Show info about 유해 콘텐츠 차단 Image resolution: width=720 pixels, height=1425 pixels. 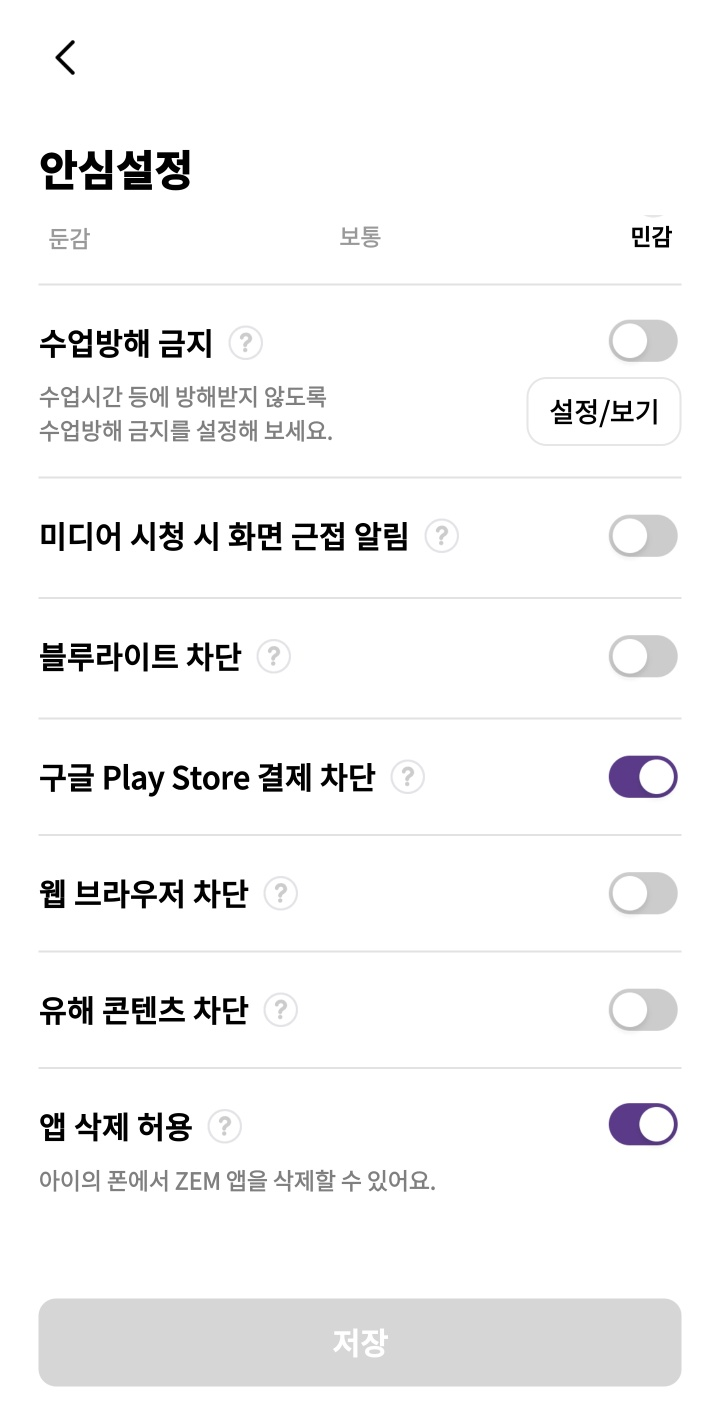[281, 1010]
